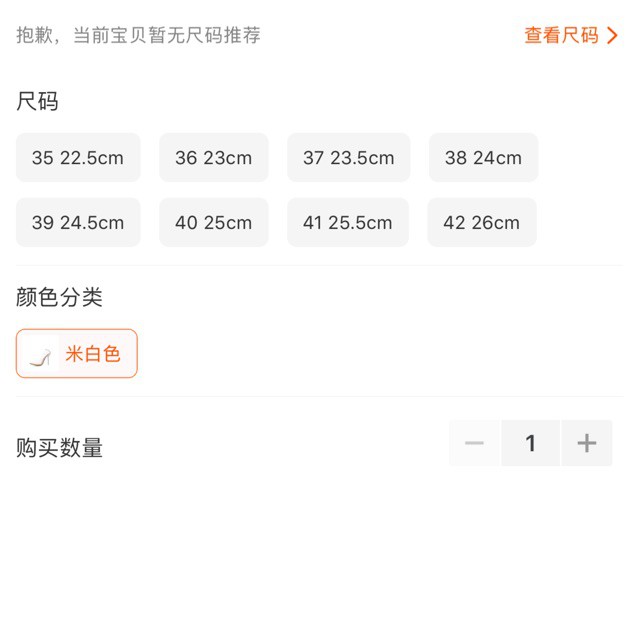The width and height of the screenshot is (640, 640).
Task: Decrease purchase quantity with minus button
Action: coord(475,443)
